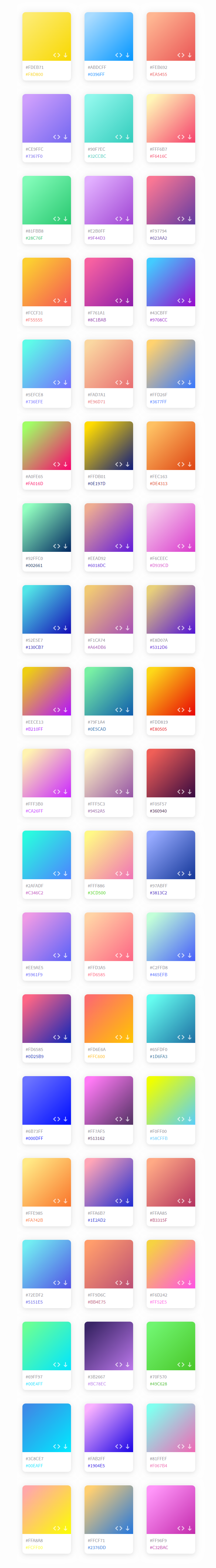Show code for the #FFDB01 gradient

(x=118, y=464)
